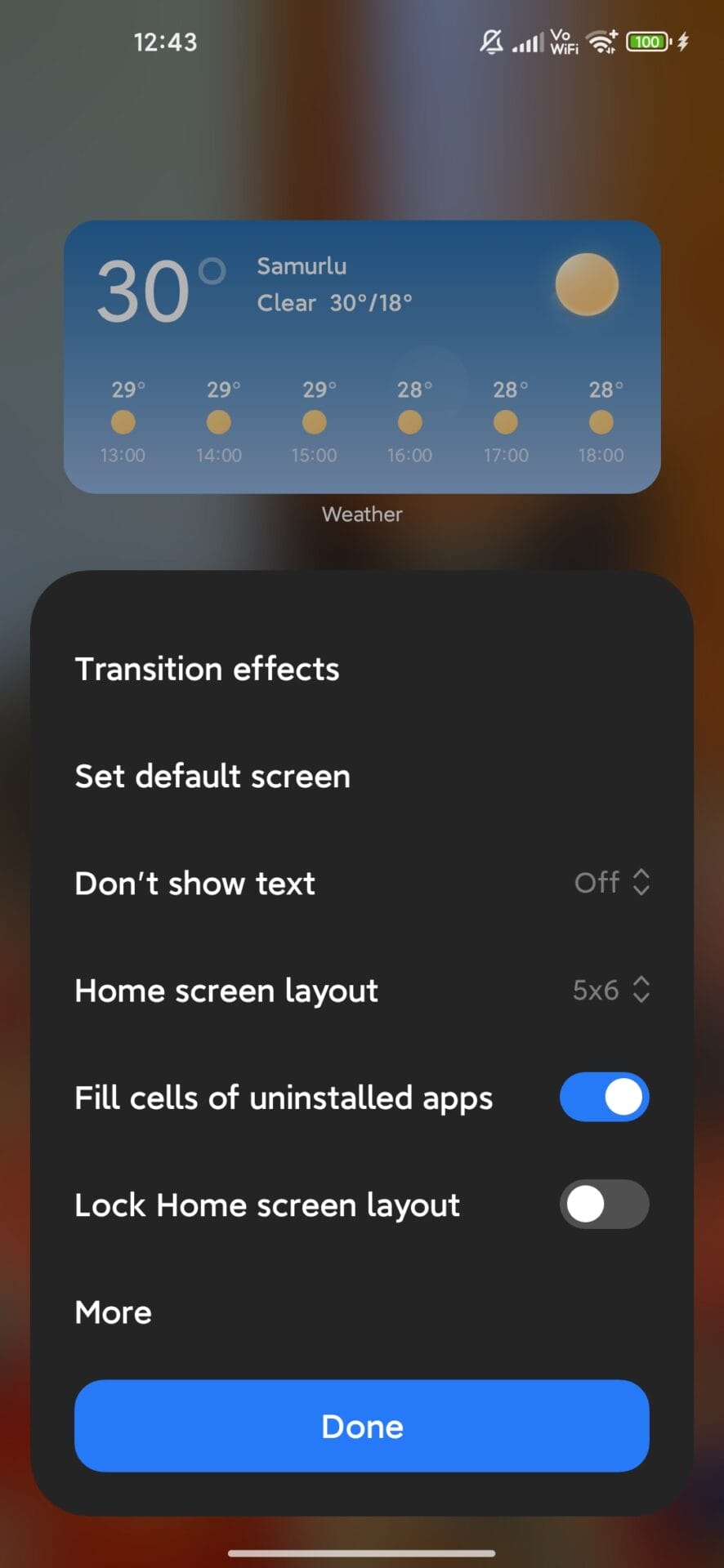Expand the Don't show text dropdown

click(x=611, y=883)
